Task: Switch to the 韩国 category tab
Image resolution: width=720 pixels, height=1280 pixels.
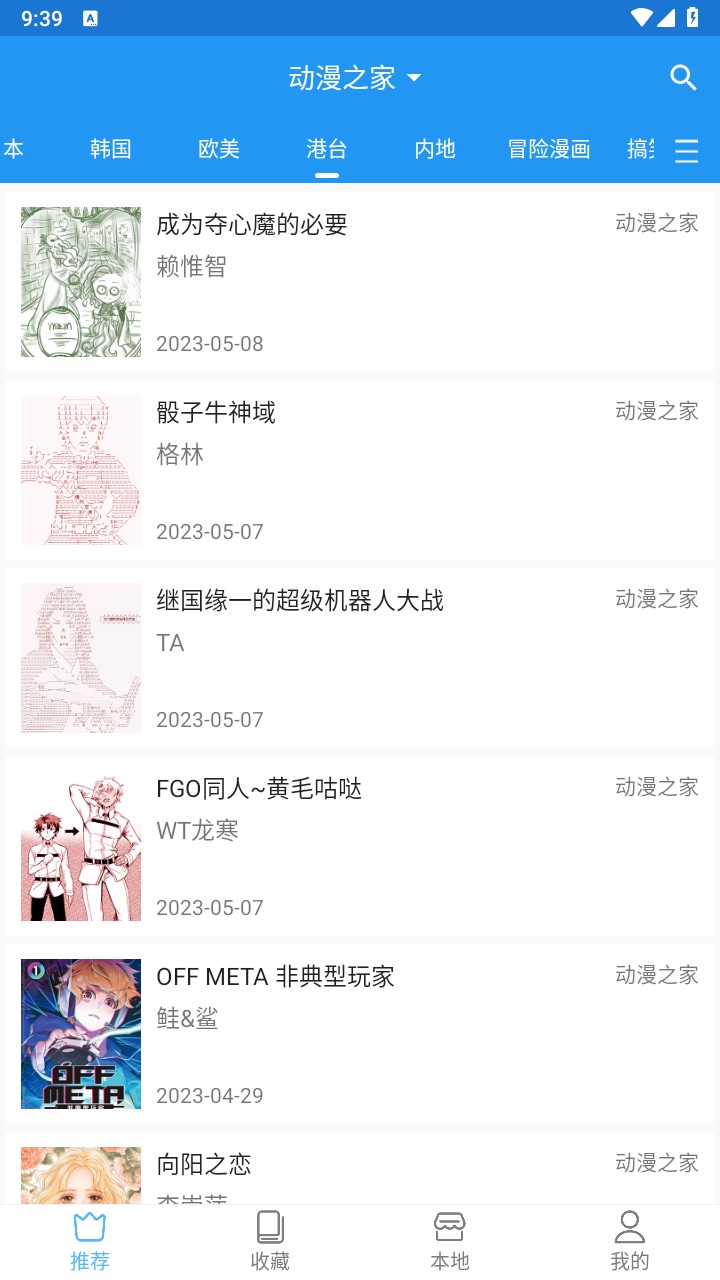Action: (x=110, y=149)
